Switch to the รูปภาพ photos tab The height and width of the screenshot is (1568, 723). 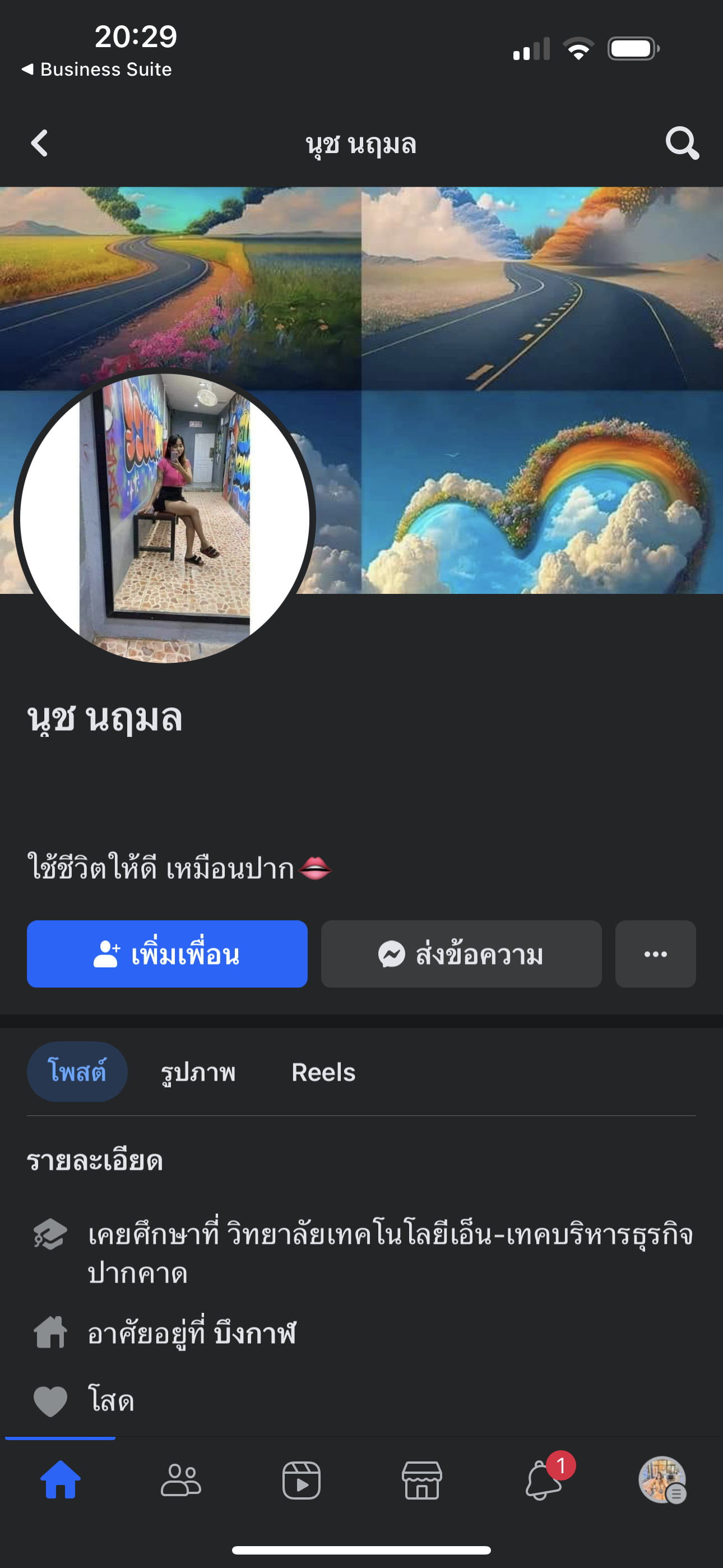pyautogui.click(x=198, y=1072)
